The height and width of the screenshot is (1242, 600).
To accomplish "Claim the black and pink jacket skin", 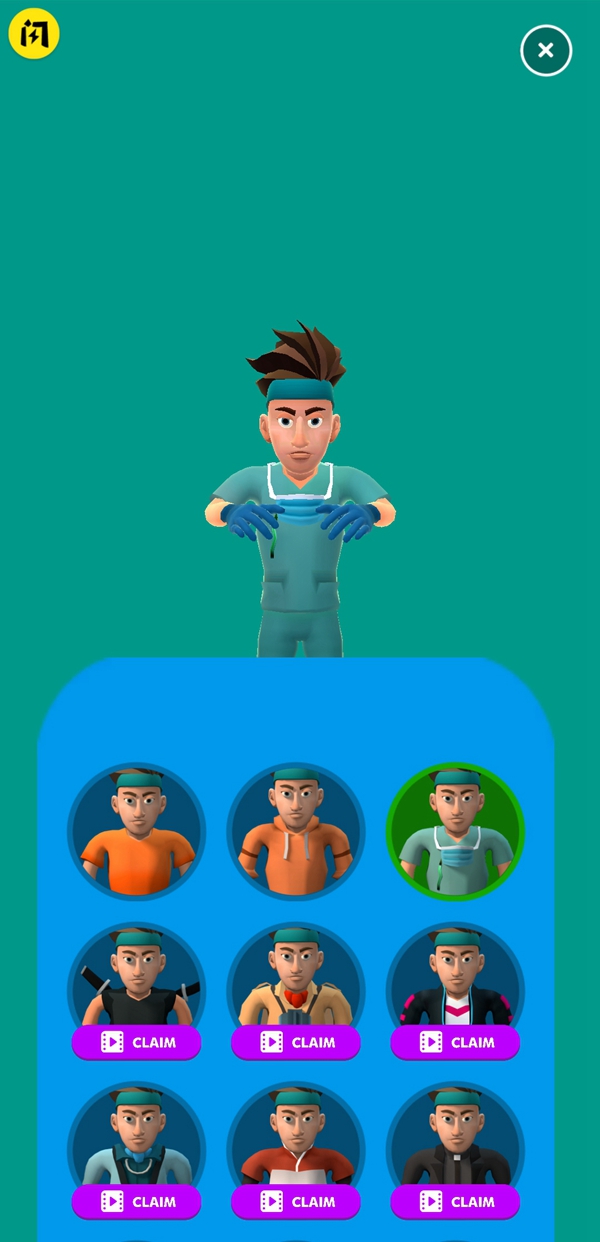I will pyautogui.click(x=455, y=1042).
